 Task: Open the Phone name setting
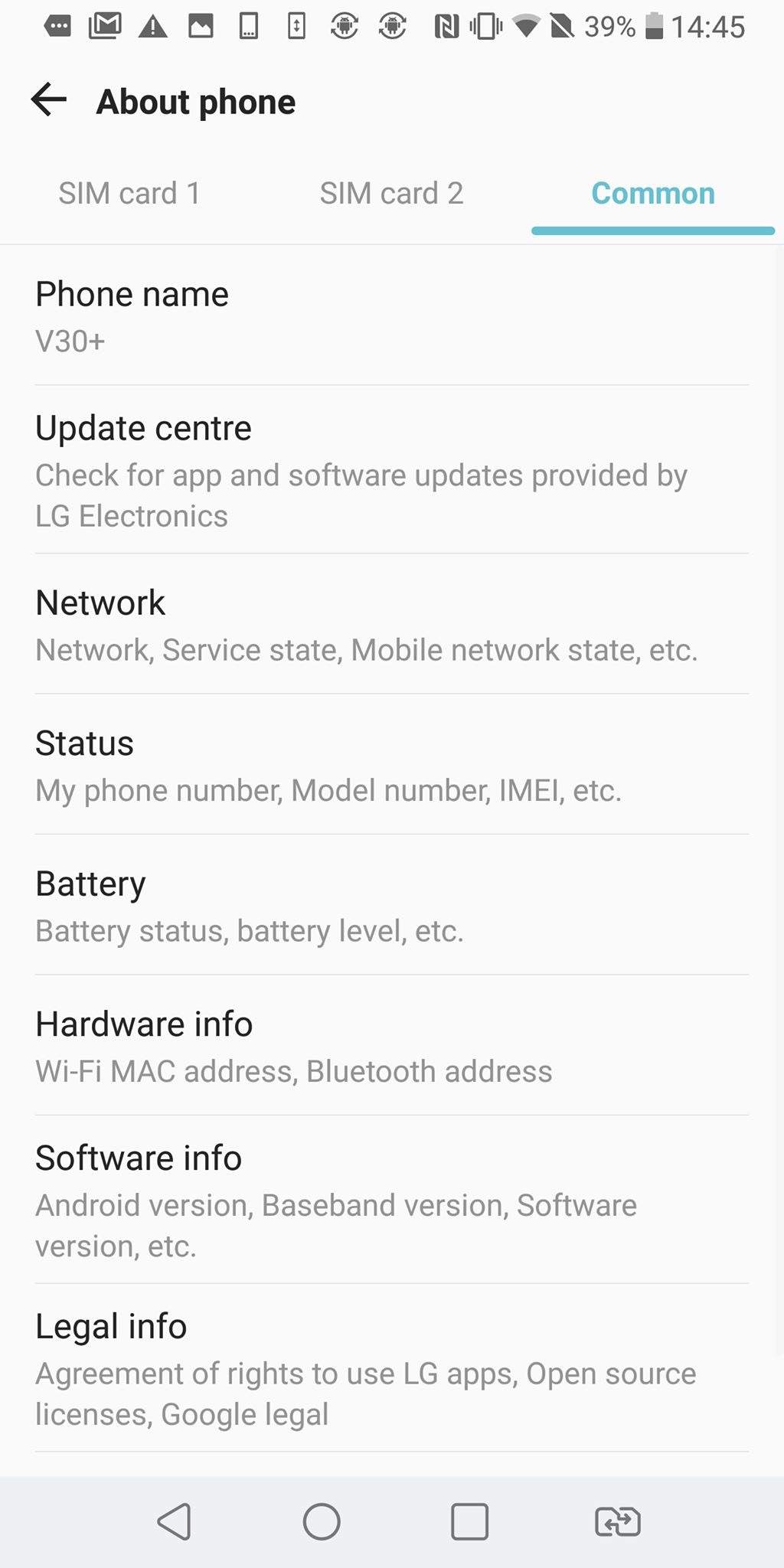tap(391, 316)
